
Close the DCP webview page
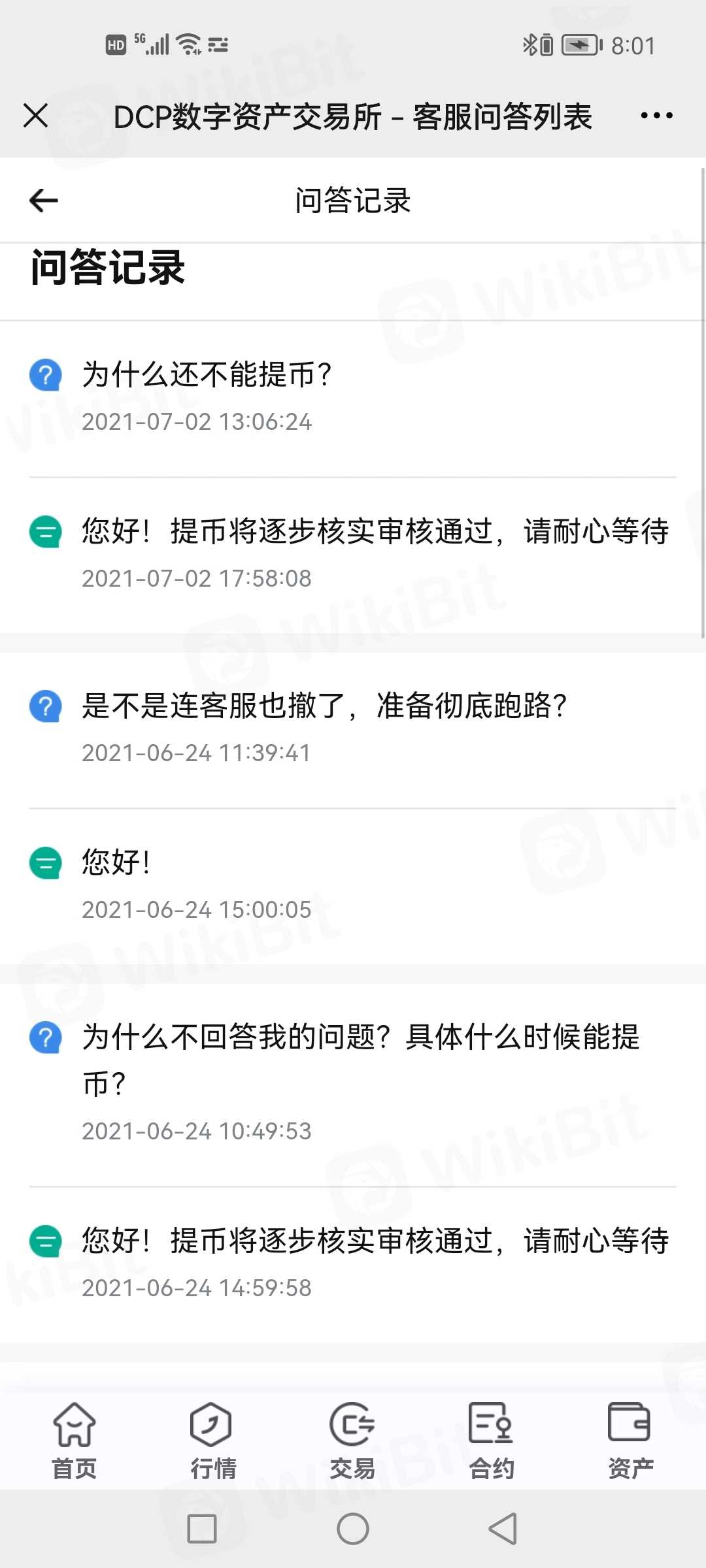(x=36, y=116)
